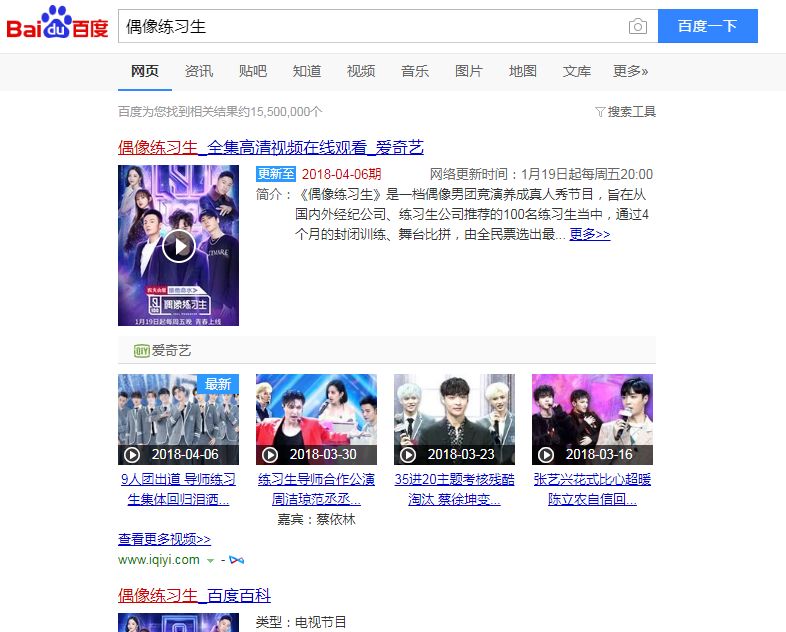Open 搜索工具 filter options
This screenshot has height=632, width=786.
(x=626, y=112)
